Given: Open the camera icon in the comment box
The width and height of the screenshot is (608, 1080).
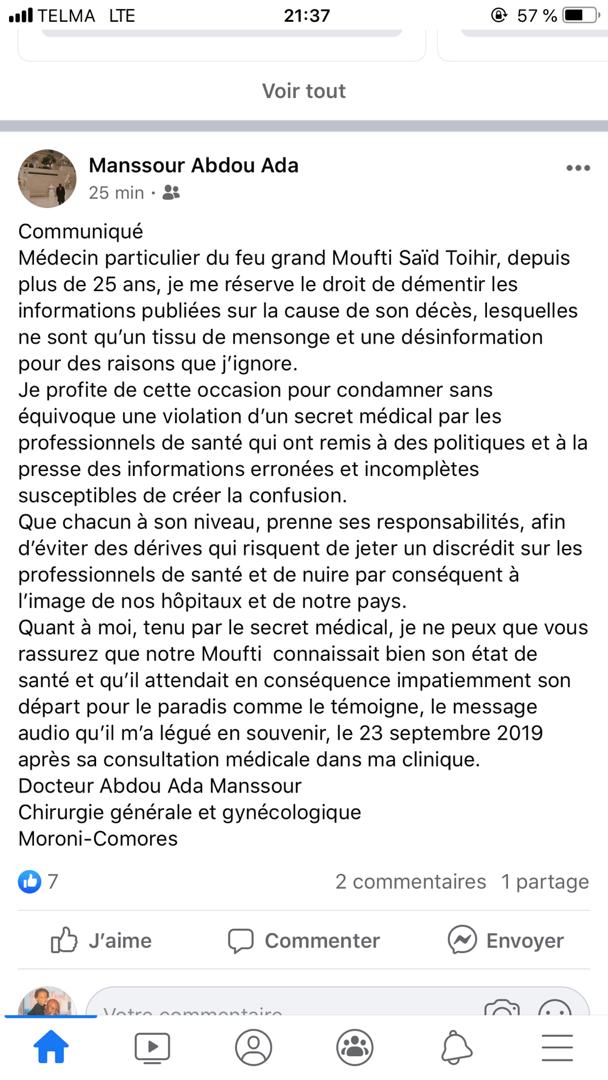Looking at the screenshot, I should [502, 1008].
